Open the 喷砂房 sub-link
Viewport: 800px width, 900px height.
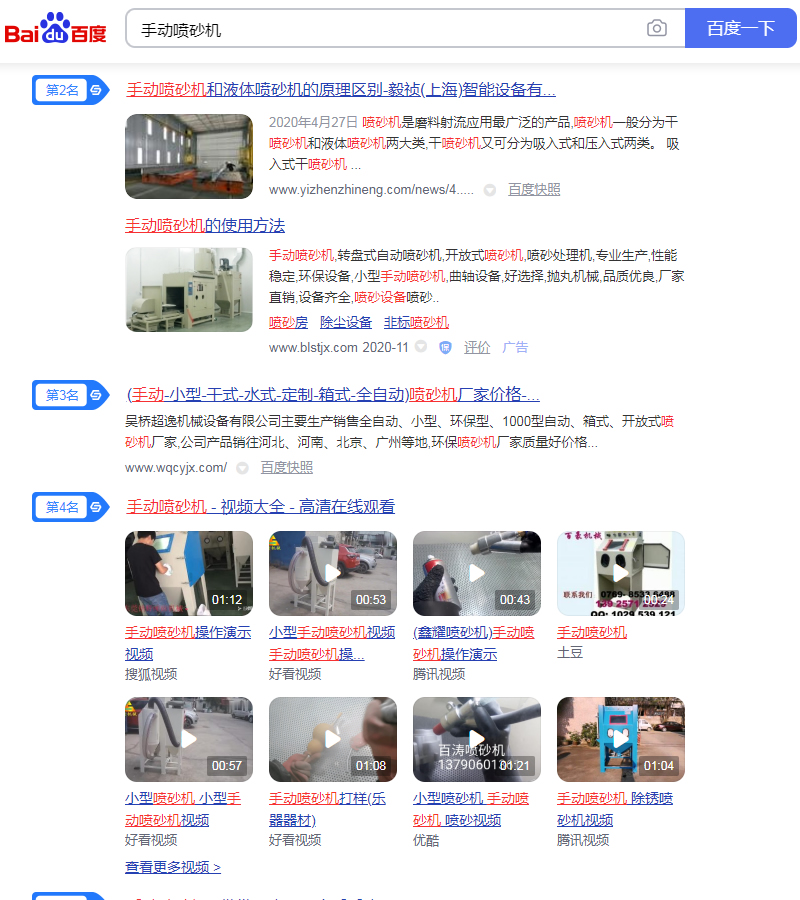coord(288,323)
